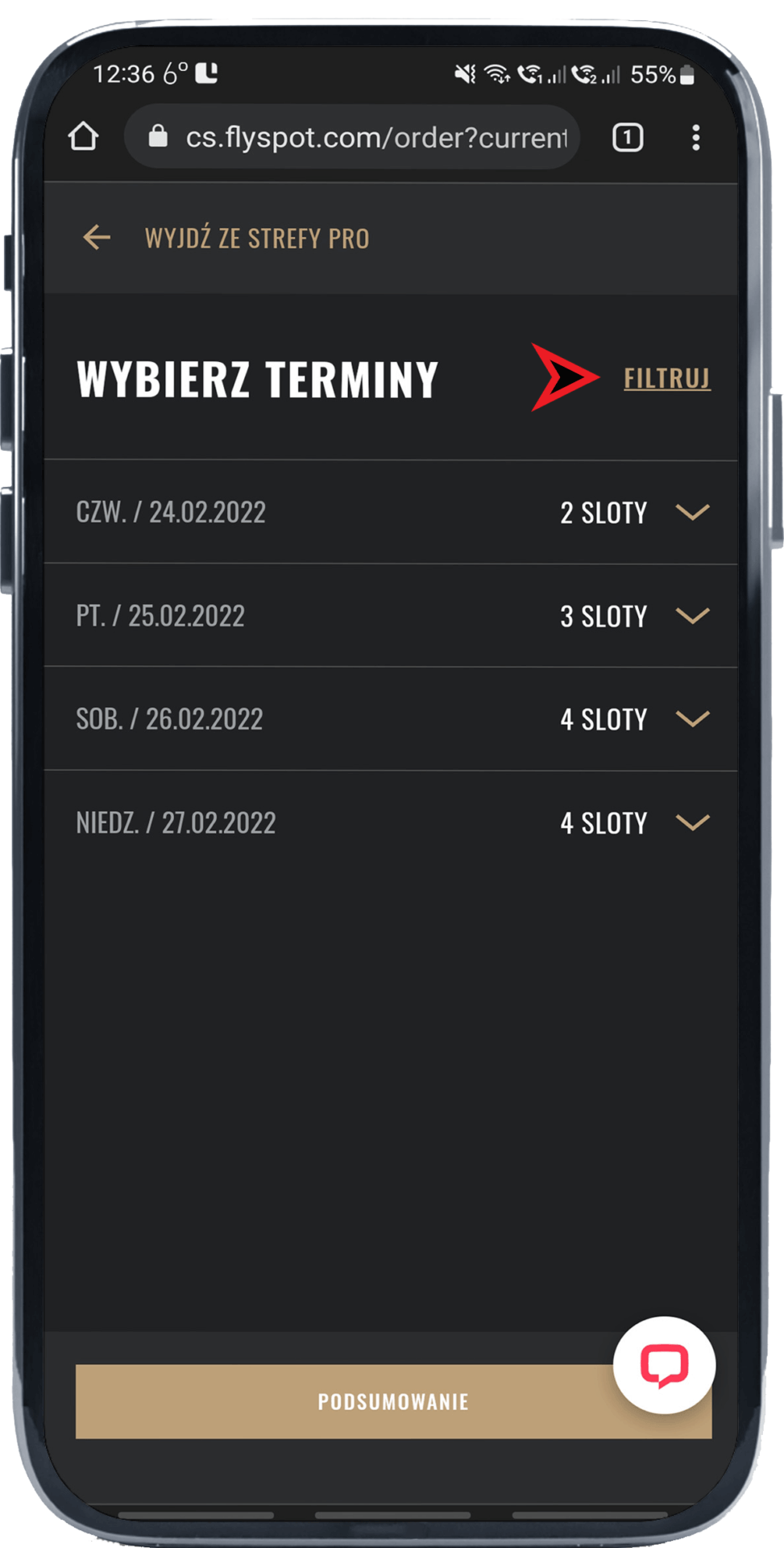This screenshot has width=784, height=1548.
Task: Open the live chat bubble
Action: point(664,1365)
